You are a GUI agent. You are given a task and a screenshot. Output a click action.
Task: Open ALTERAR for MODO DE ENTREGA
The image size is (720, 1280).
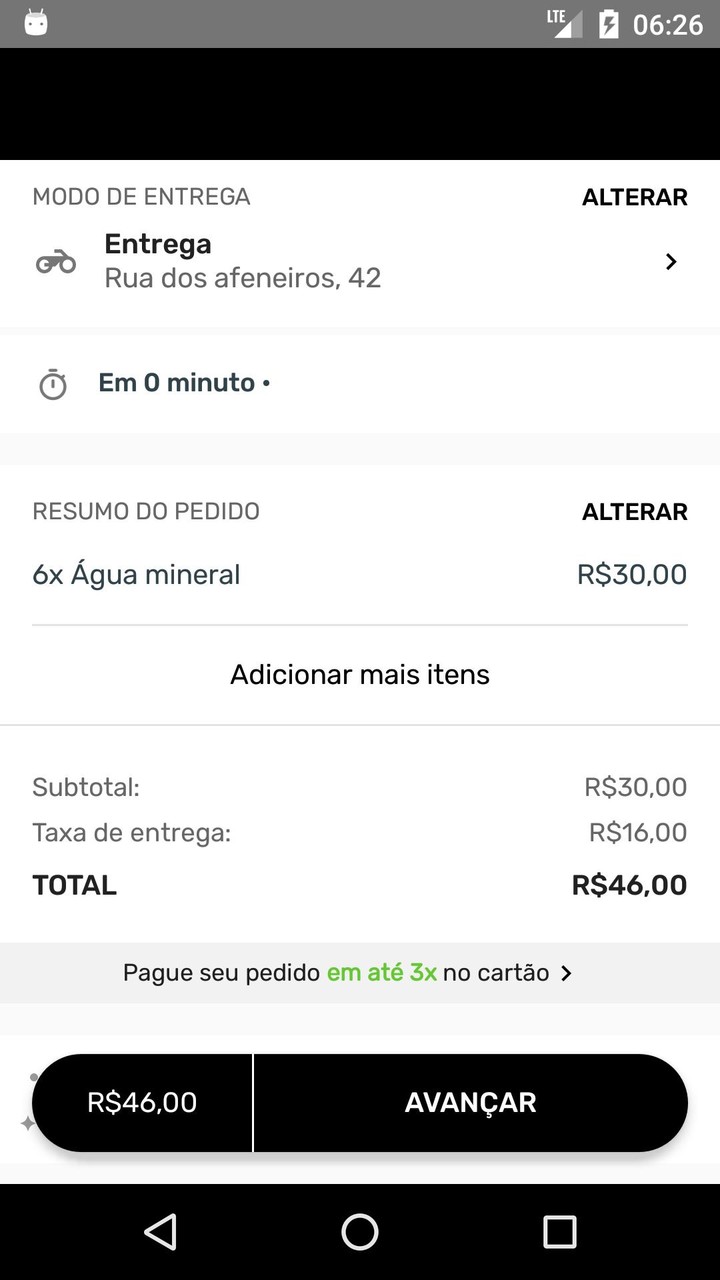(634, 197)
